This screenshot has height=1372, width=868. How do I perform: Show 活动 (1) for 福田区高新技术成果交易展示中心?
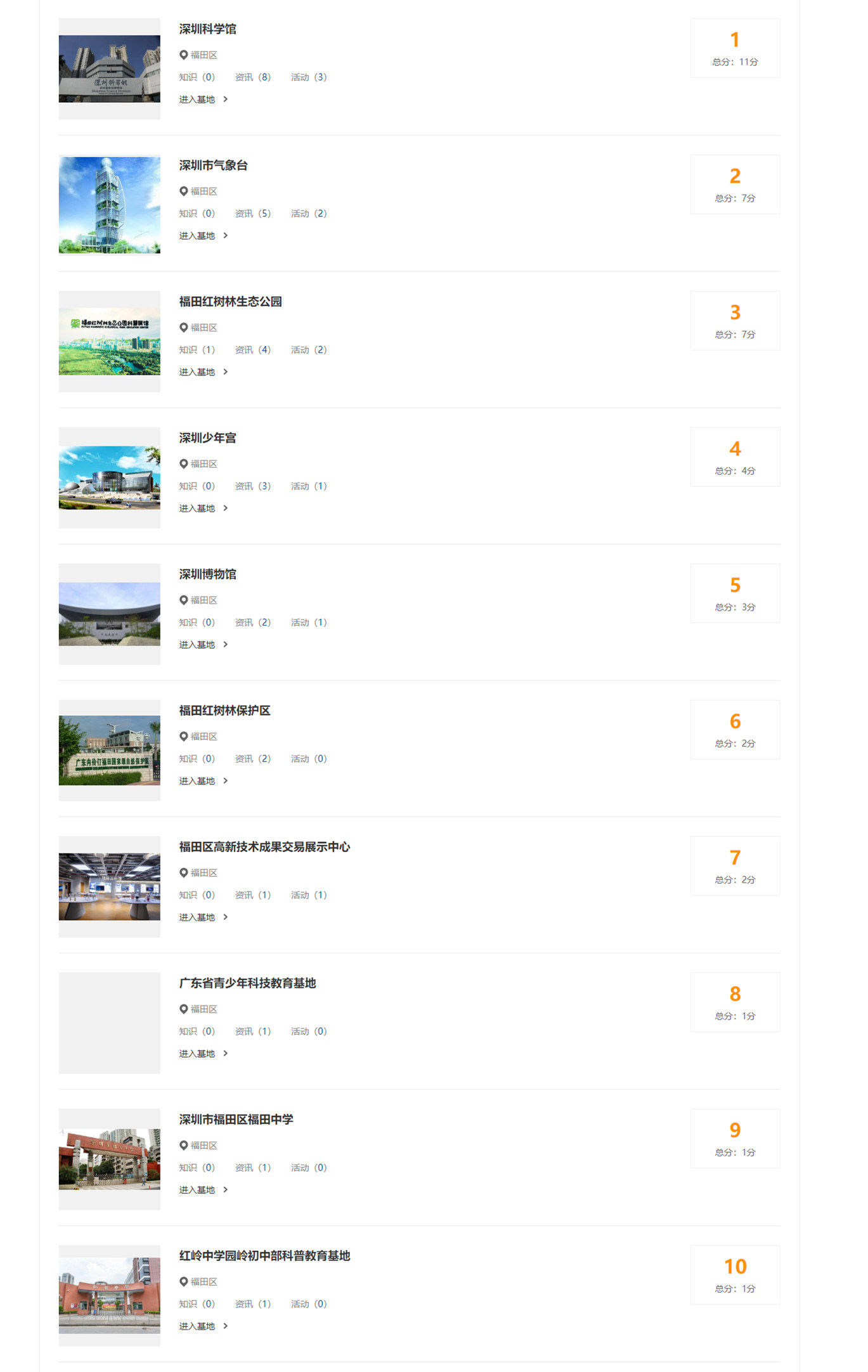[309, 895]
